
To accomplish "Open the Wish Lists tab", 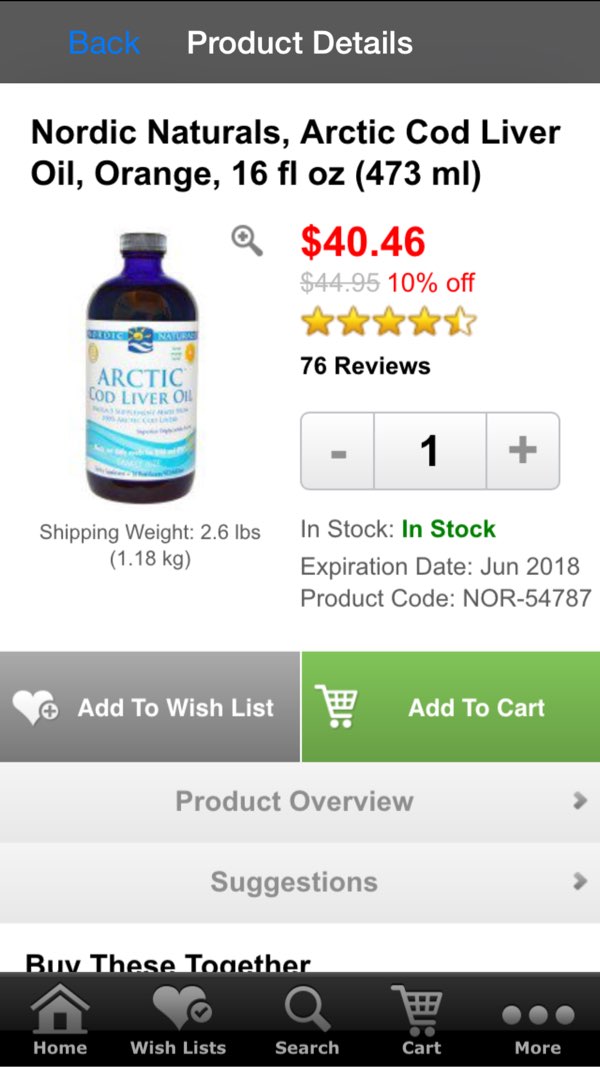I will [x=178, y=1021].
